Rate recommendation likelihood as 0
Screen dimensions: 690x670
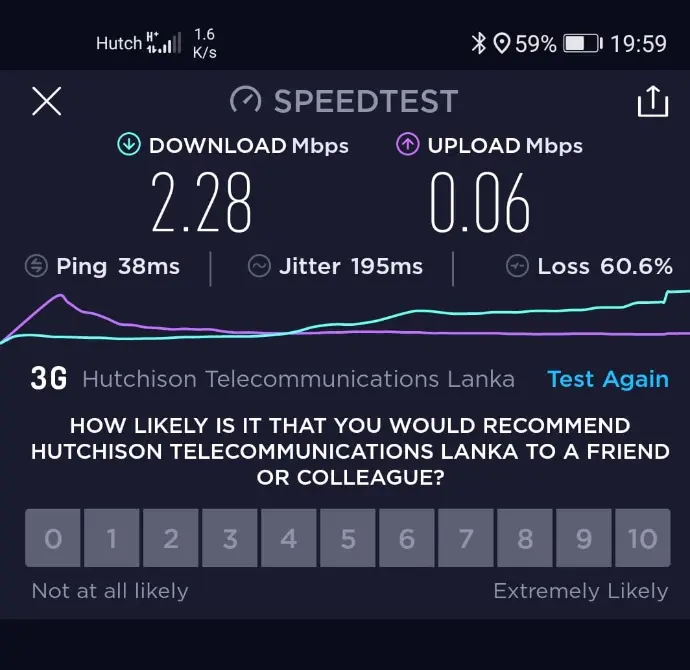click(x=52, y=539)
